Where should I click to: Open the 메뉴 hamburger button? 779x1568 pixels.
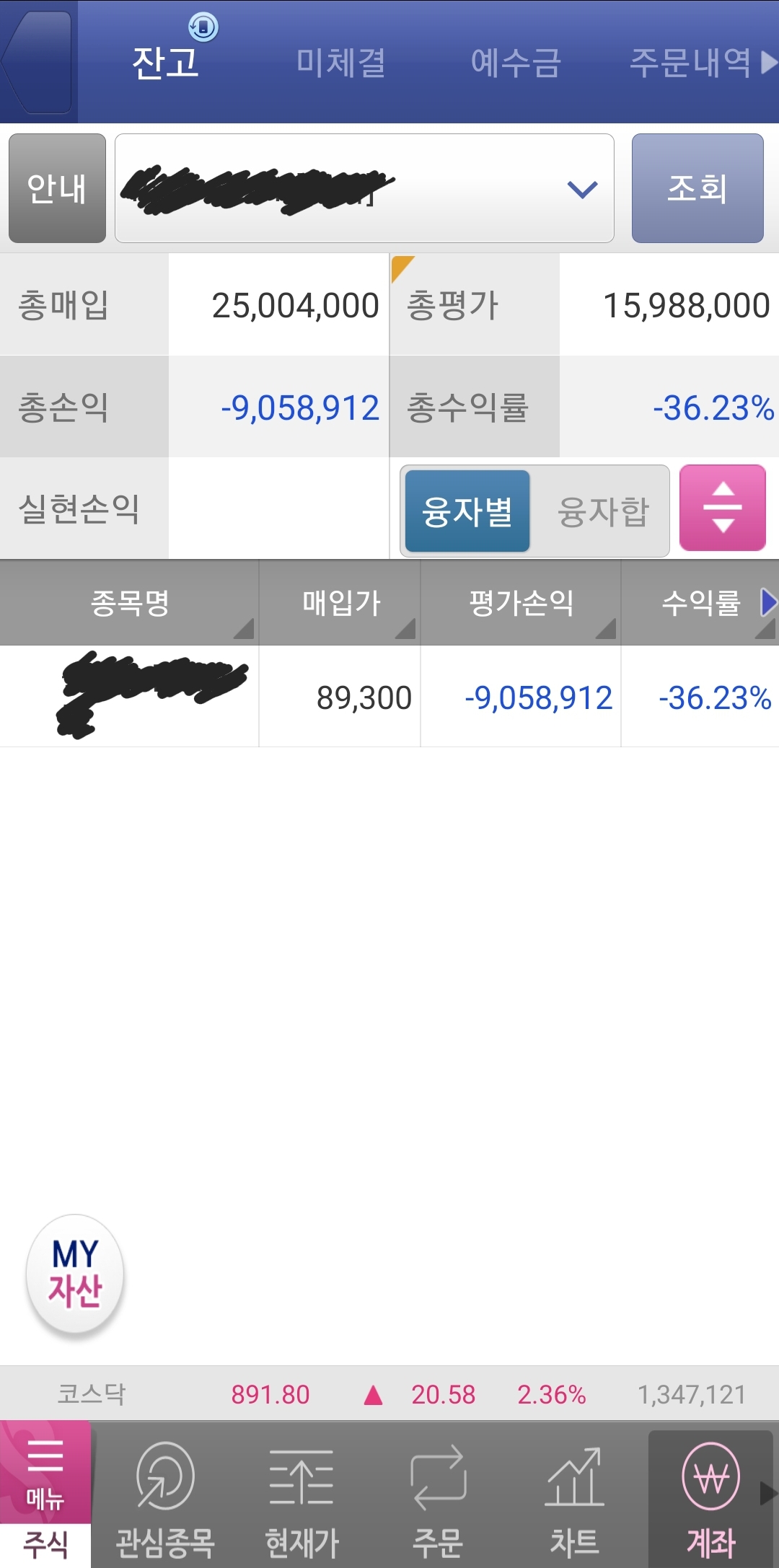(x=45, y=1471)
